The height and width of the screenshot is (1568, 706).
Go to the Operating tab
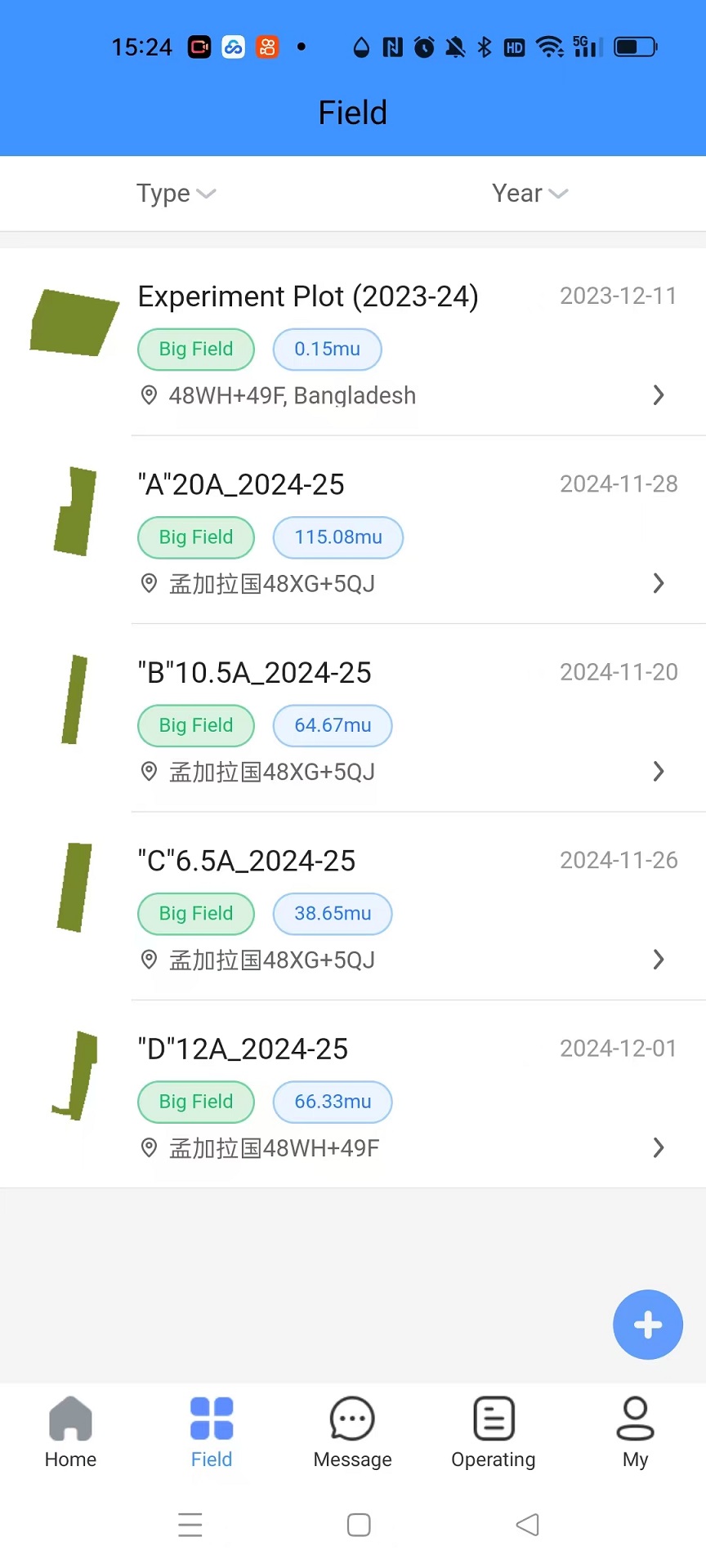pyautogui.click(x=494, y=1432)
